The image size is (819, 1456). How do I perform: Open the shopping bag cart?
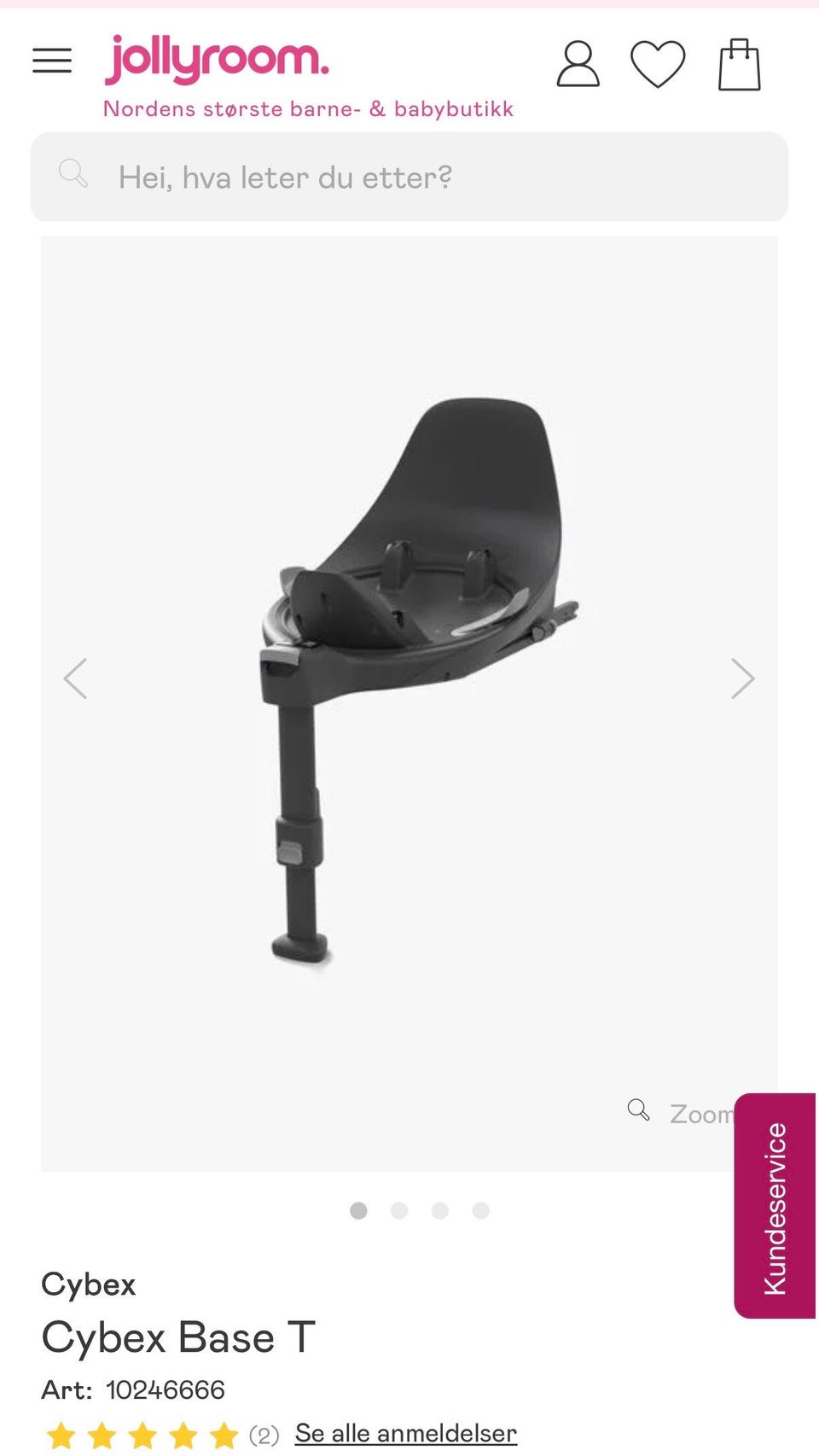[x=739, y=64]
